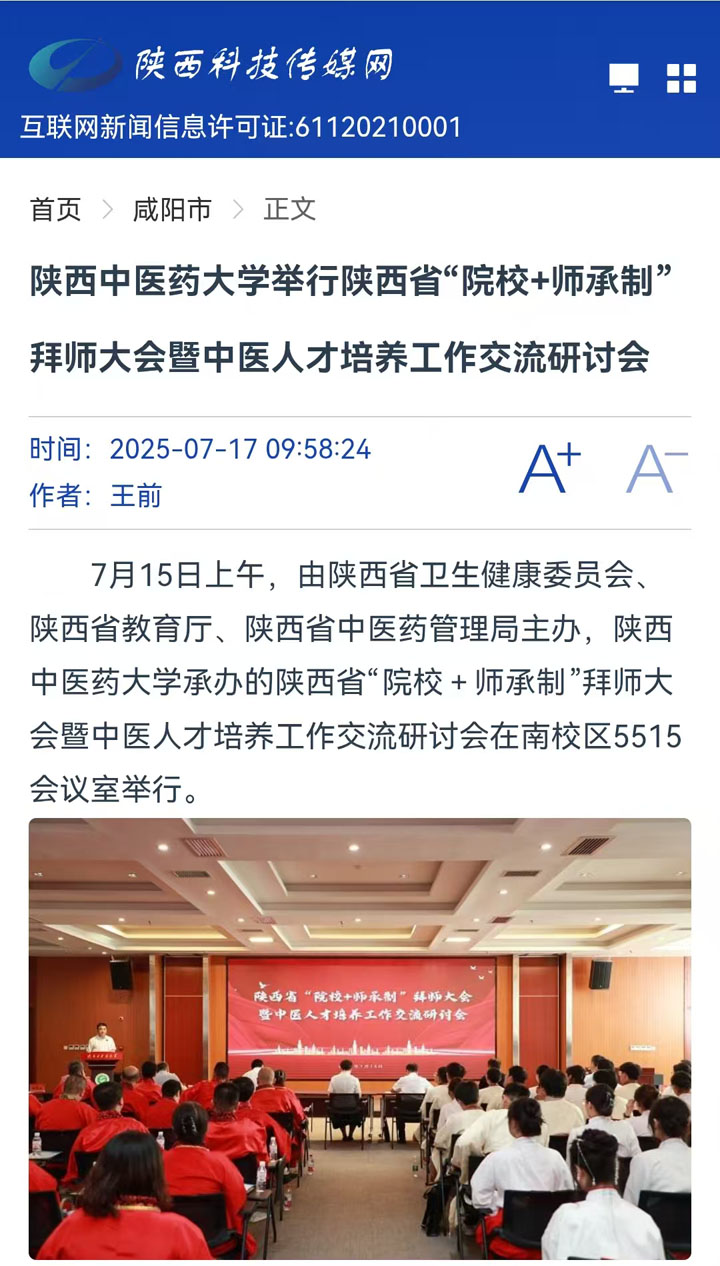Open the conference hall photo
The width and height of the screenshot is (720, 1266).
point(360,1038)
